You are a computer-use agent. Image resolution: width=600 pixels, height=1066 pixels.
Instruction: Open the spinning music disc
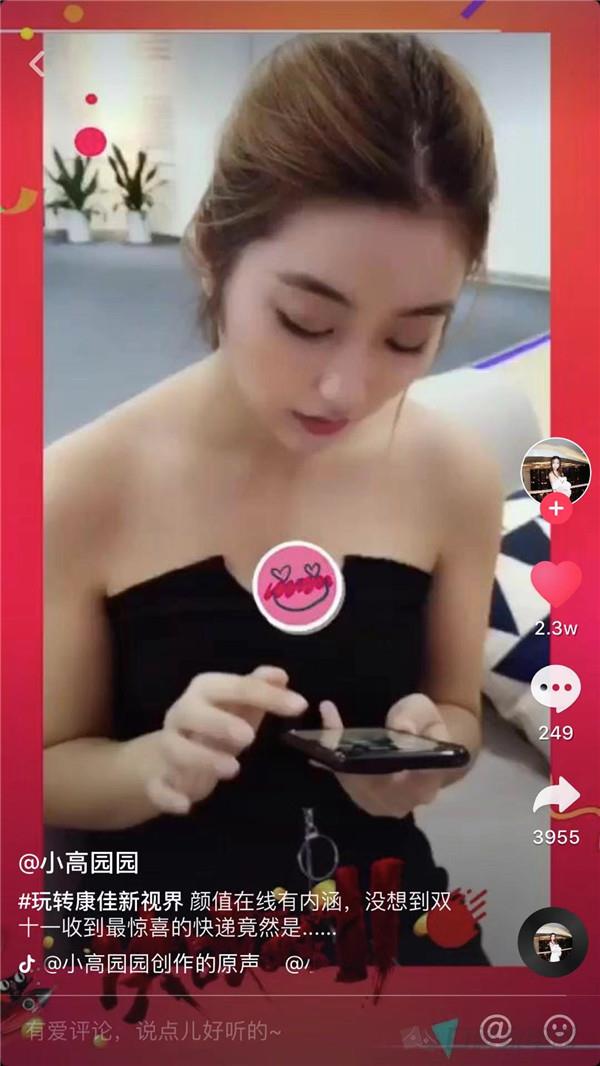552,942
